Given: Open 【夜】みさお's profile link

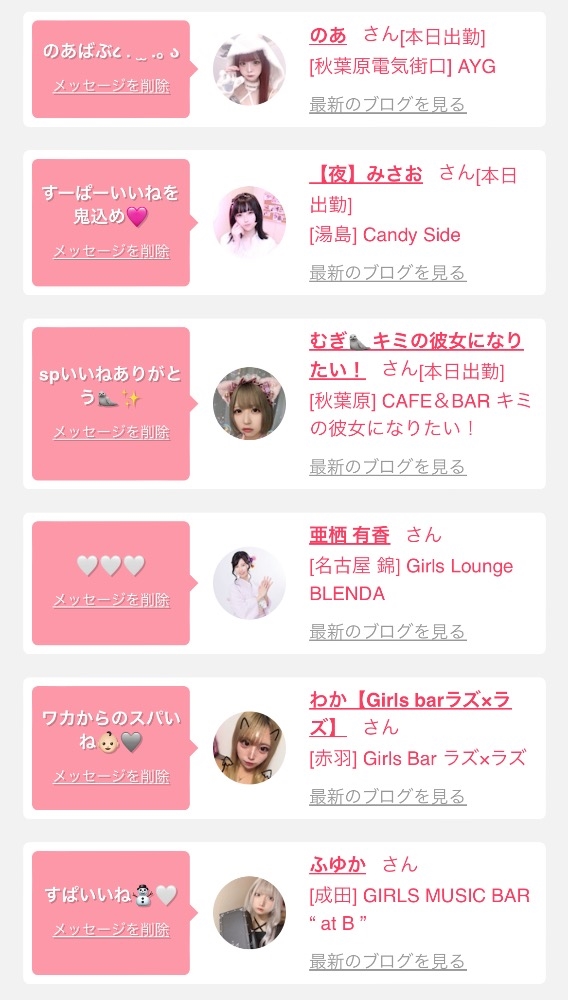Looking at the screenshot, I should pos(366,173).
